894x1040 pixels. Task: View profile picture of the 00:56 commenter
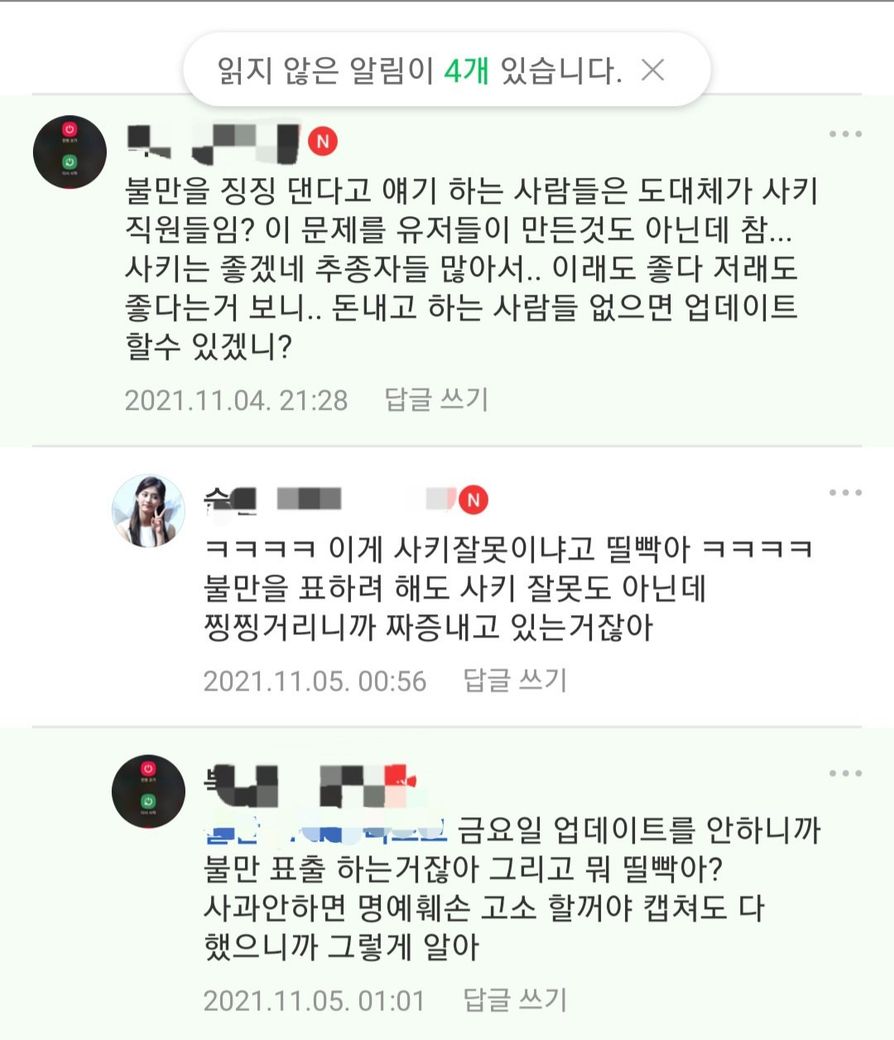[148, 511]
